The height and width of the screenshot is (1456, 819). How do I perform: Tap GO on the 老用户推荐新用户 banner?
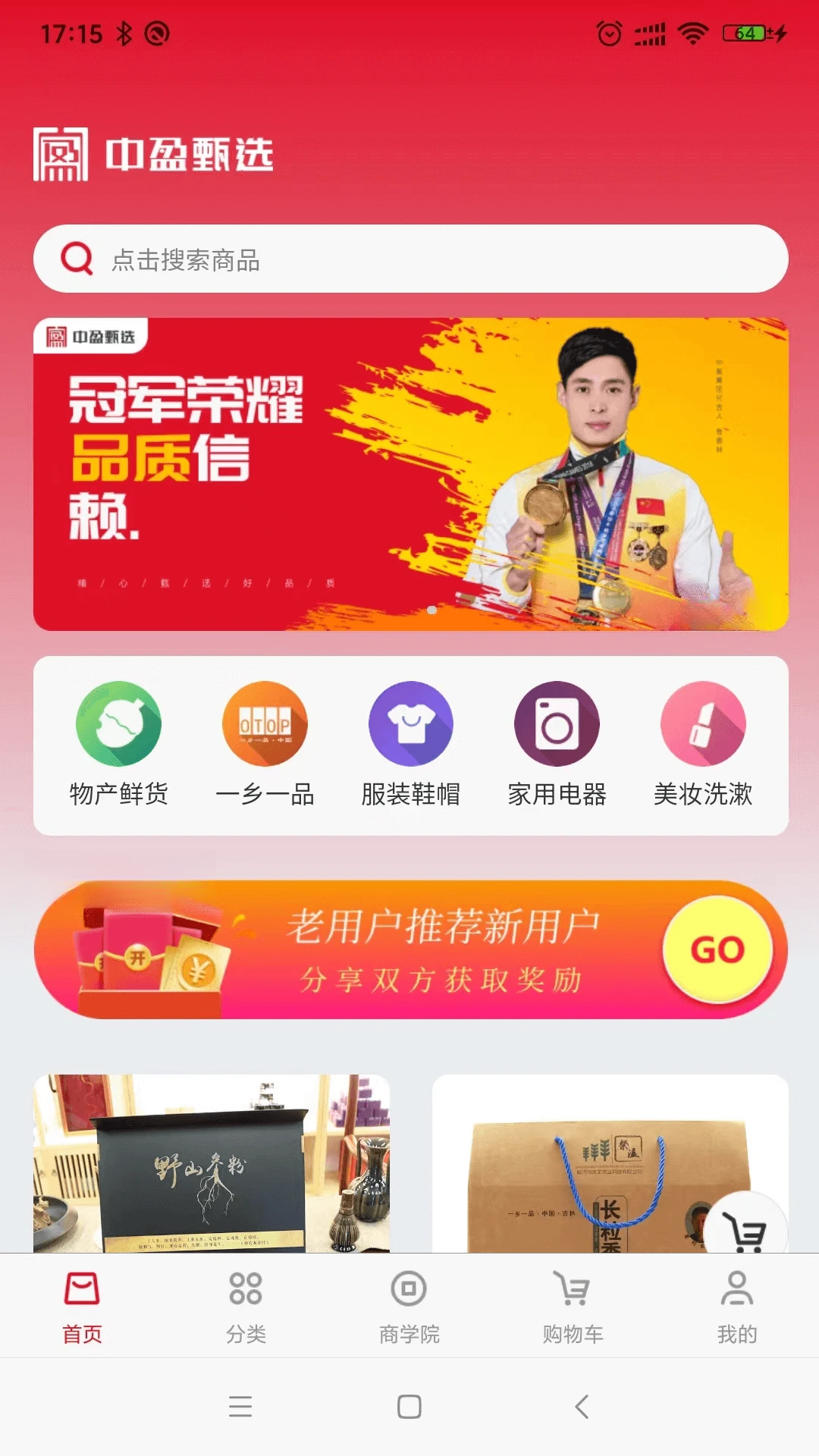coord(717,949)
